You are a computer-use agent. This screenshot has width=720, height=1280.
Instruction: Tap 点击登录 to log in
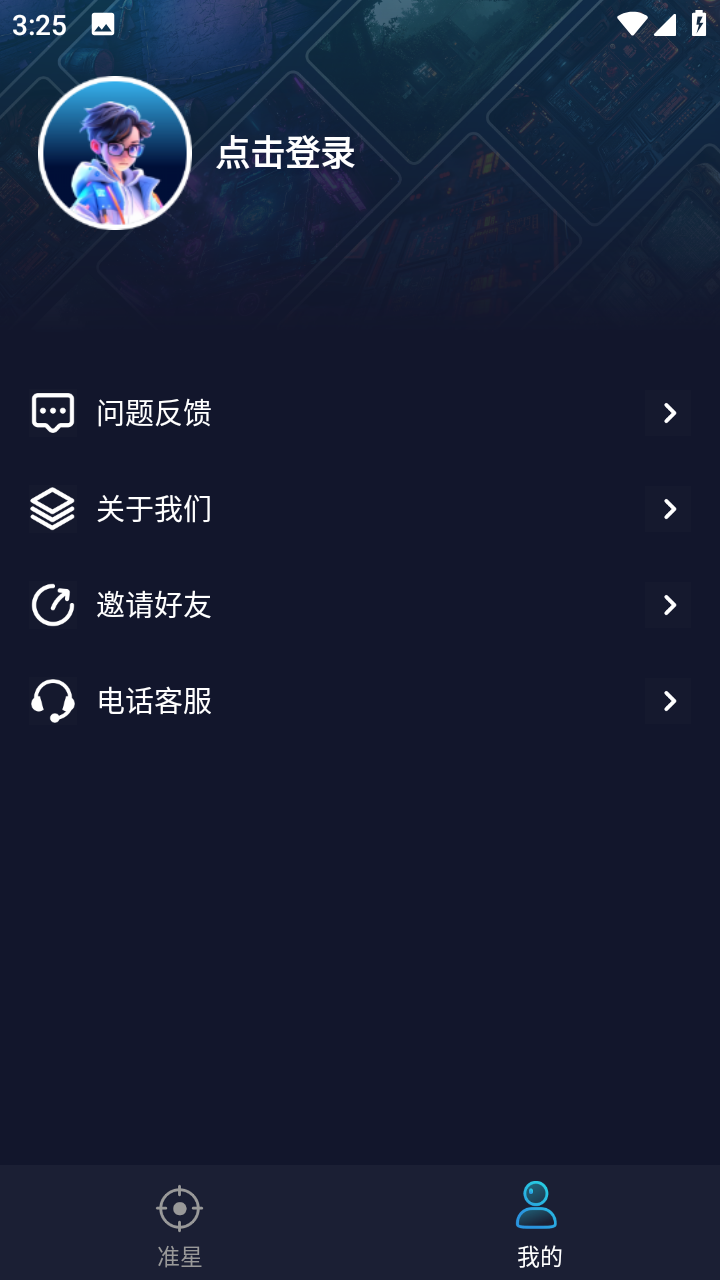coord(286,153)
